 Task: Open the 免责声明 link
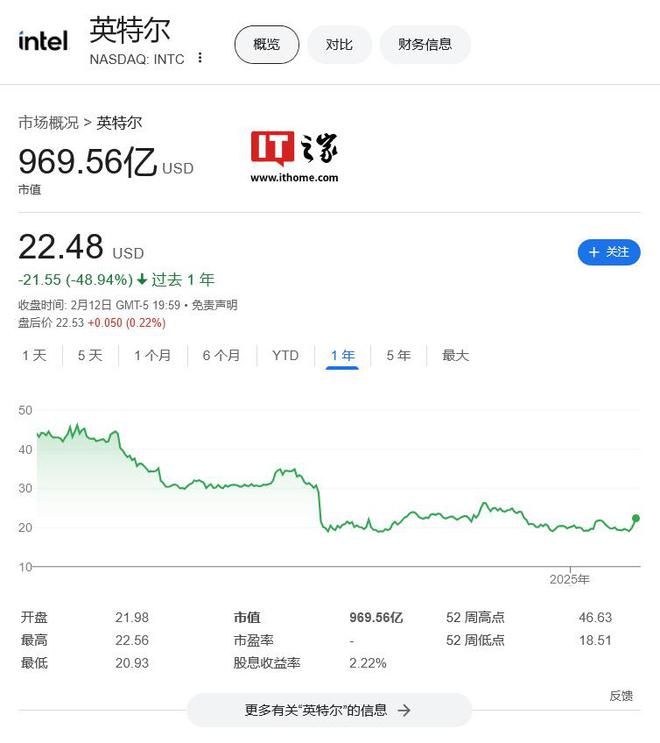[215, 305]
